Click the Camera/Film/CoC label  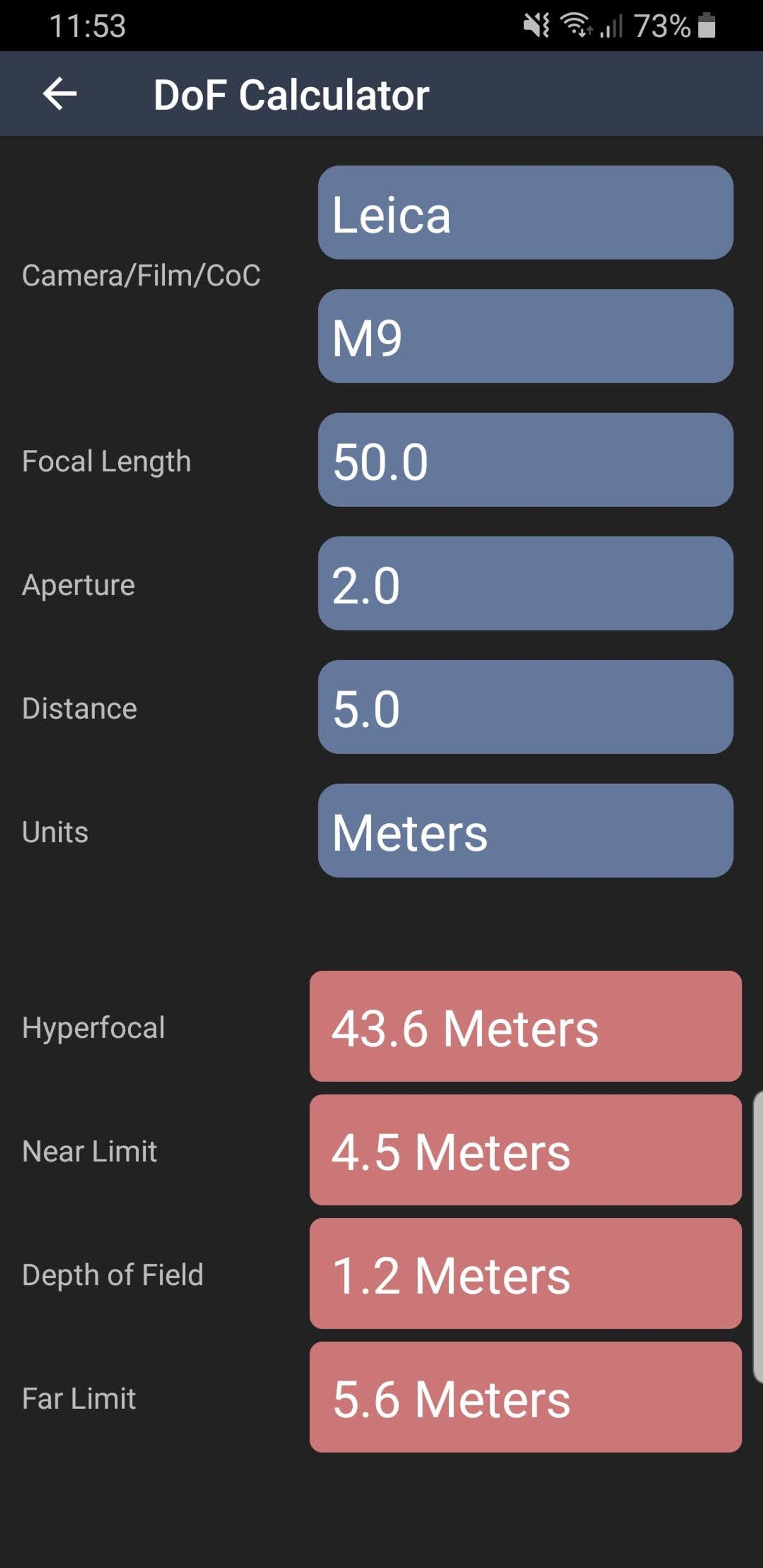point(141,276)
